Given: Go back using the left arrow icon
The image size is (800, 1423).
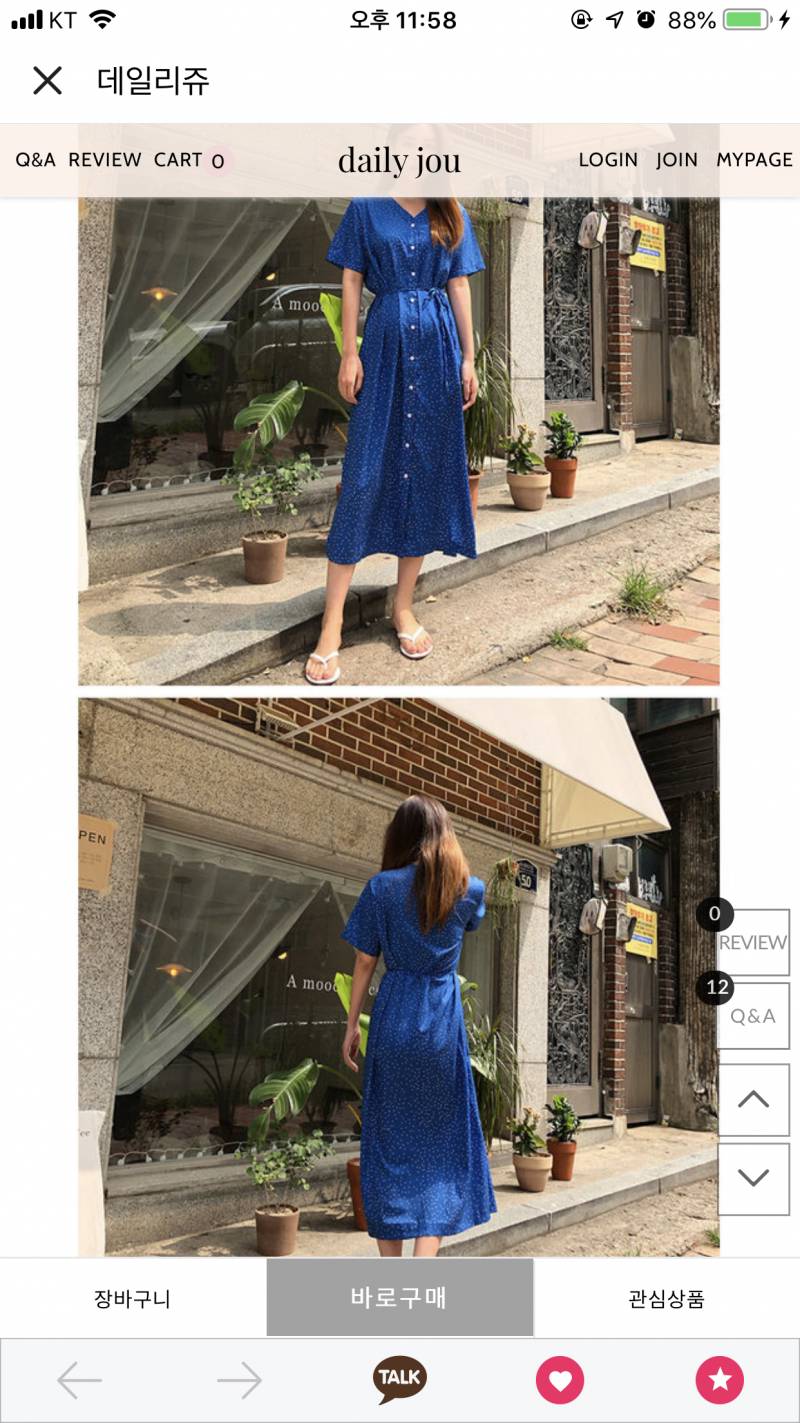Looking at the screenshot, I should coord(81,1379).
